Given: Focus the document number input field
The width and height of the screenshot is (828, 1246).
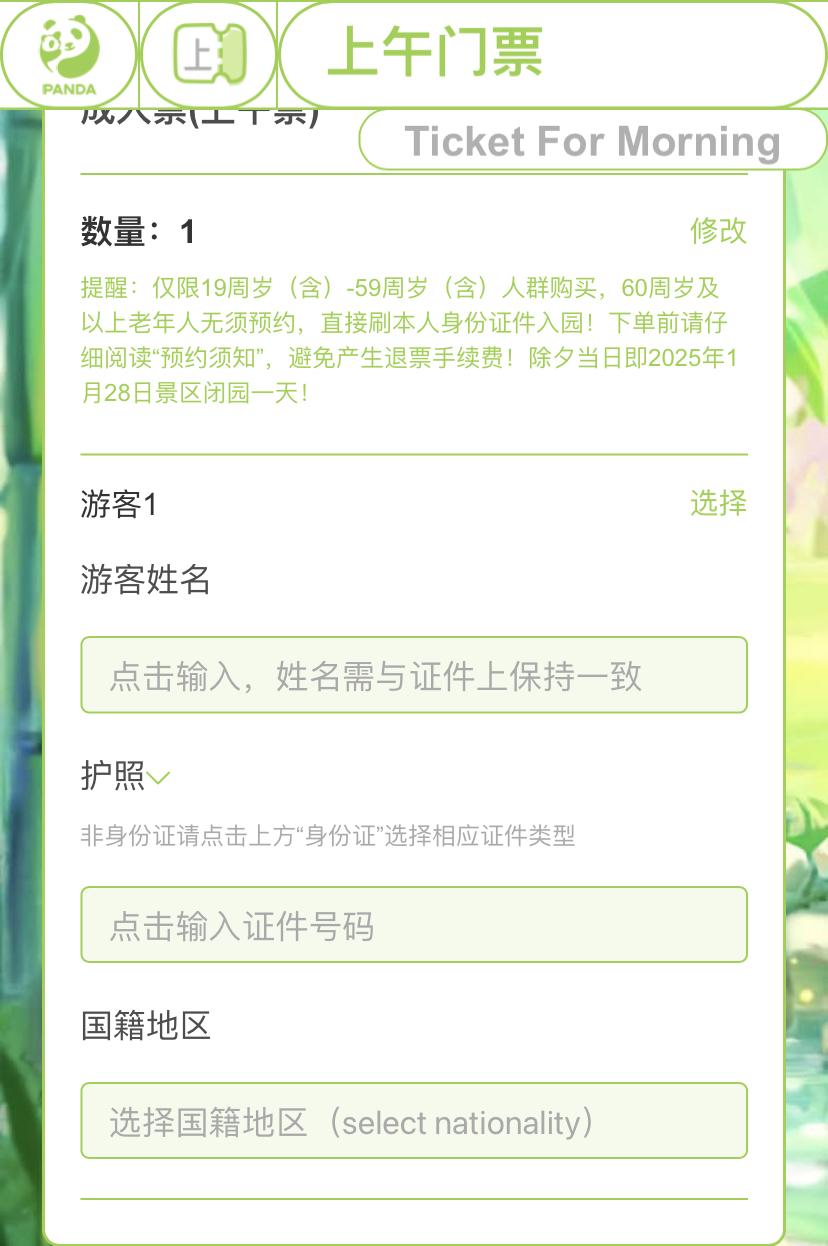Looking at the screenshot, I should point(414,926).
